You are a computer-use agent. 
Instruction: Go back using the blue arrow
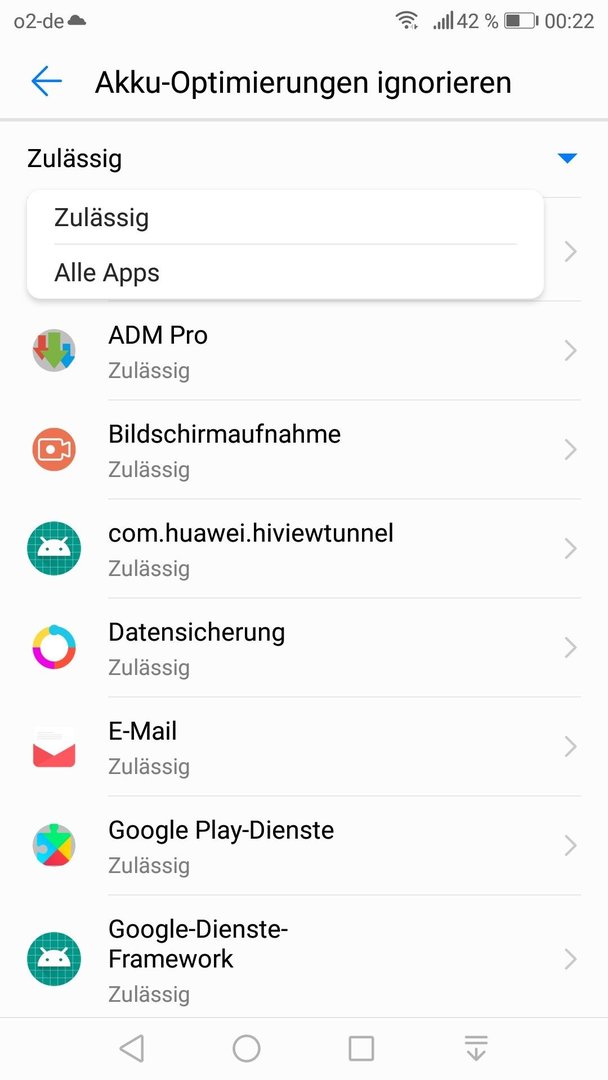(47, 81)
